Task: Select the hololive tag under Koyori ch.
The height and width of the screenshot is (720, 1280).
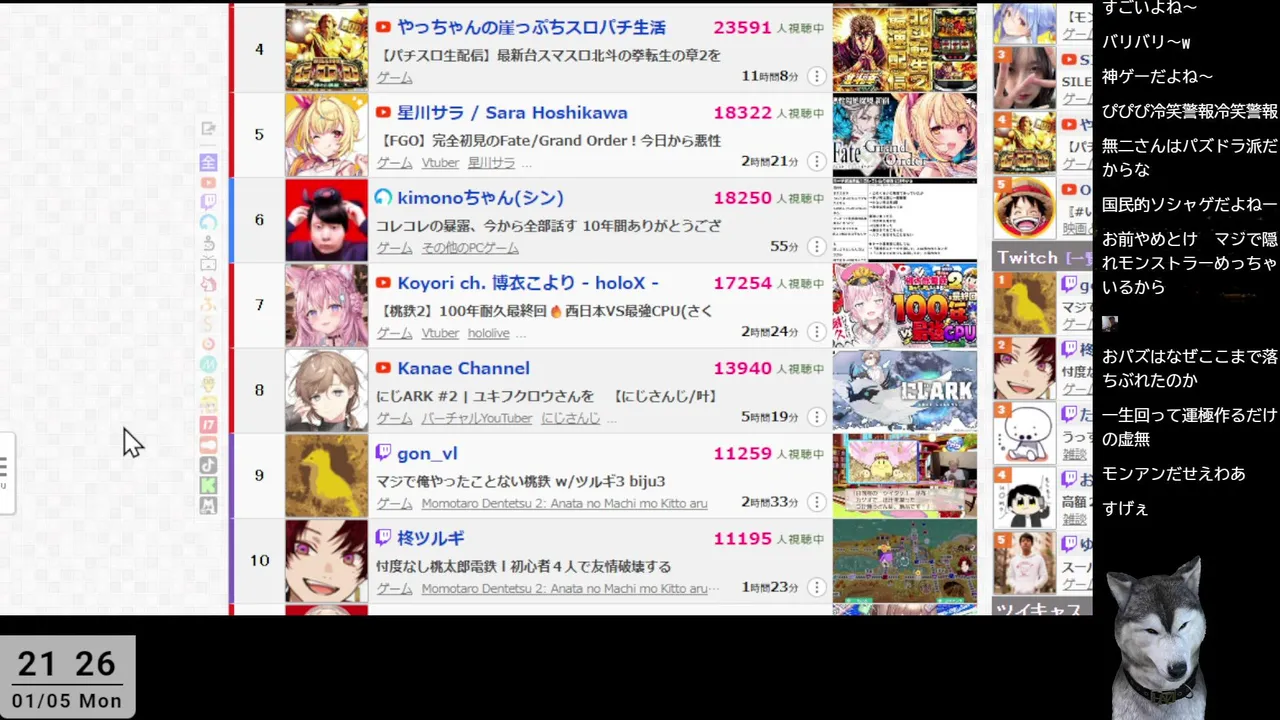Action: [488, 333]
